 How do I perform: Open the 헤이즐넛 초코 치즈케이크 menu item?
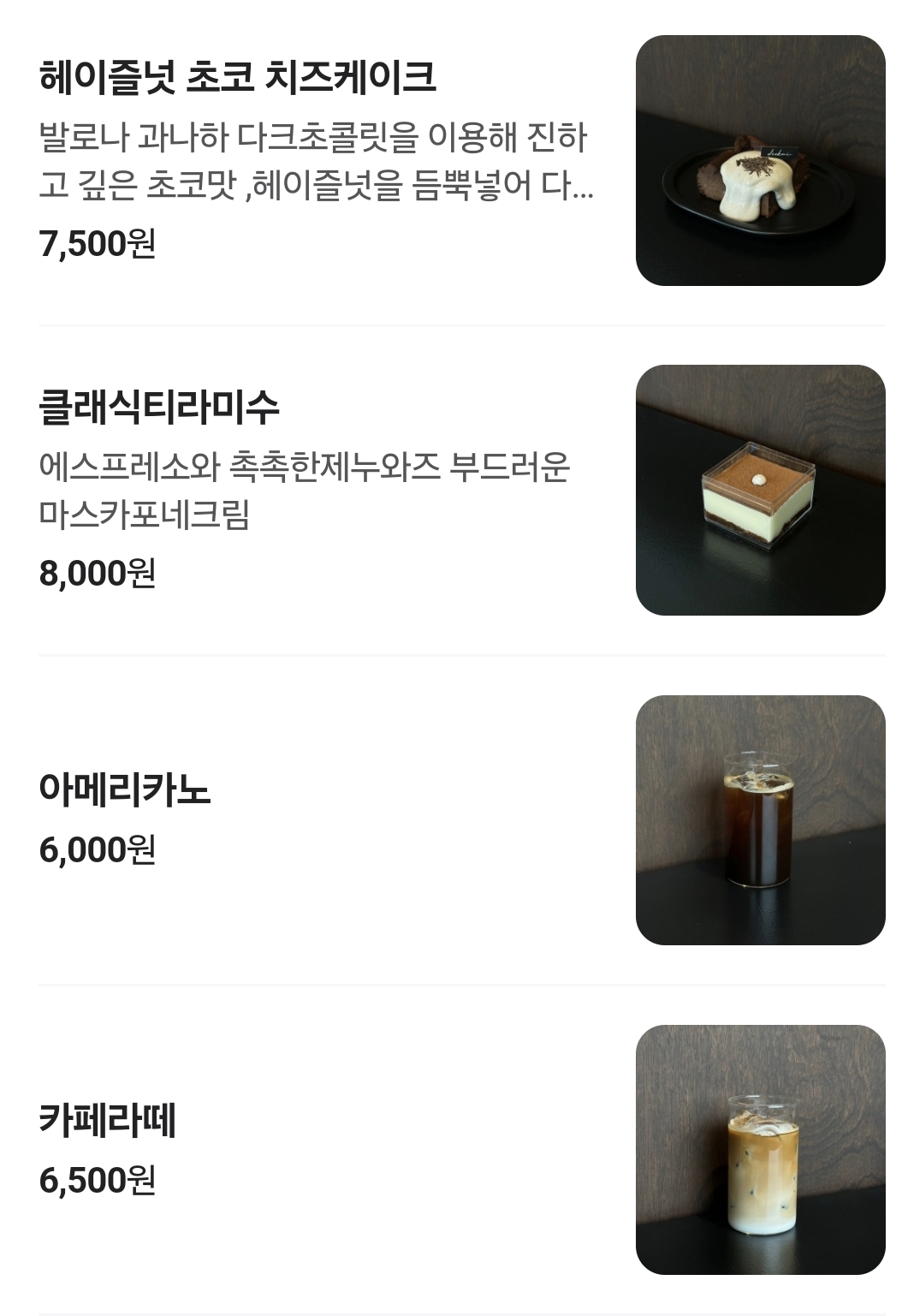point(238,77)
